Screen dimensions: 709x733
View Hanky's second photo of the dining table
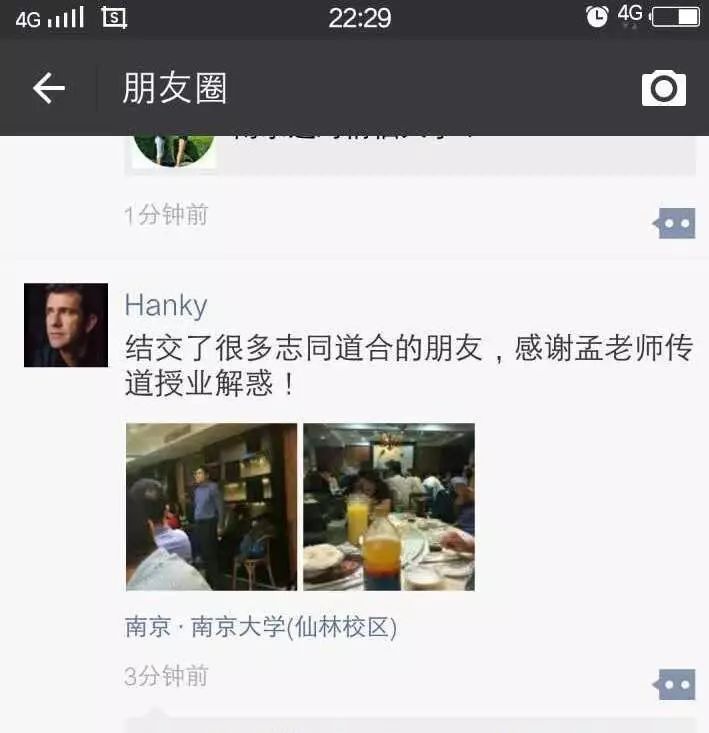pos(389,507)
